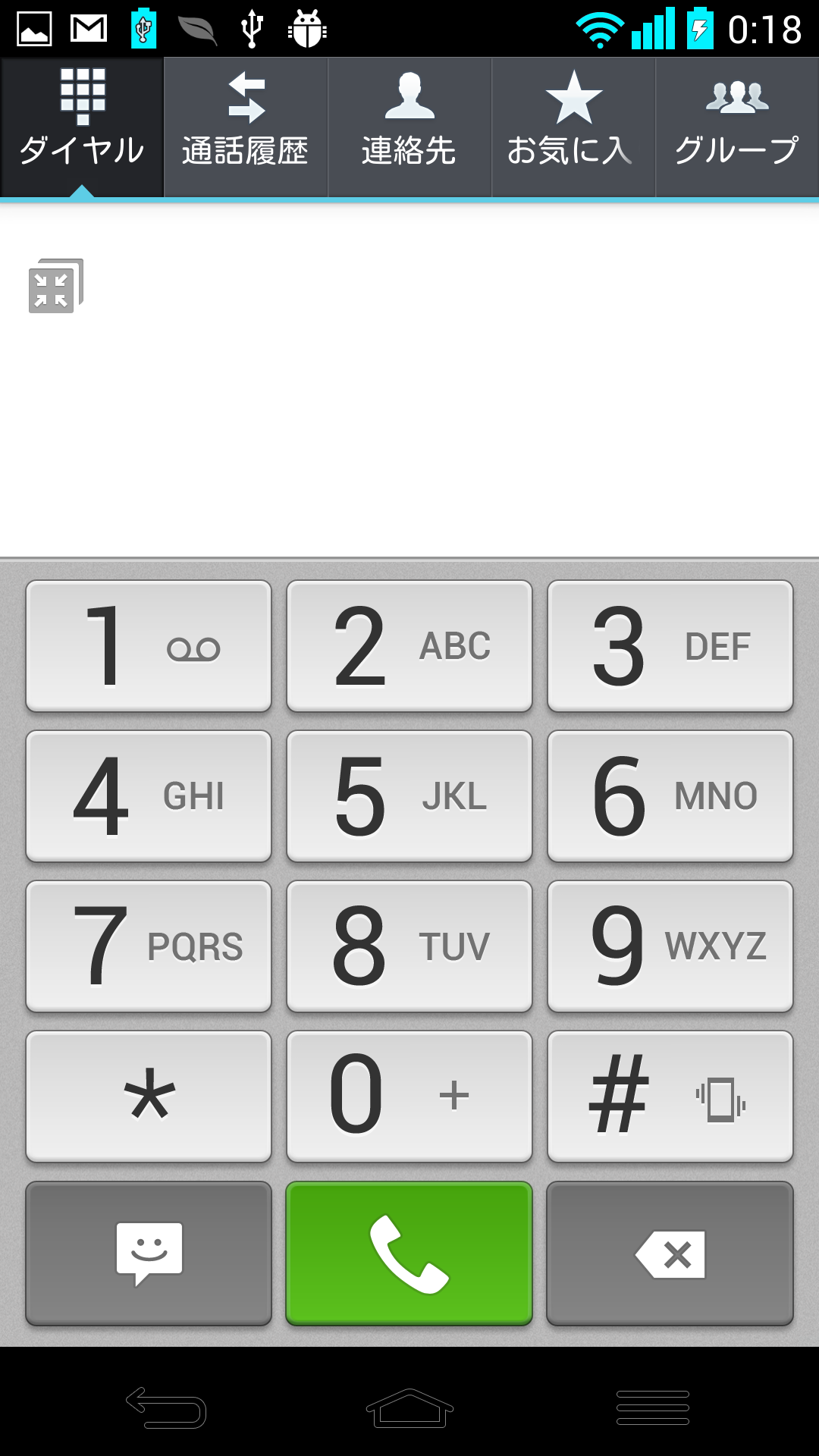
Task: Open the 連絡先 contacts tab
Action: [x=409, y=127]
